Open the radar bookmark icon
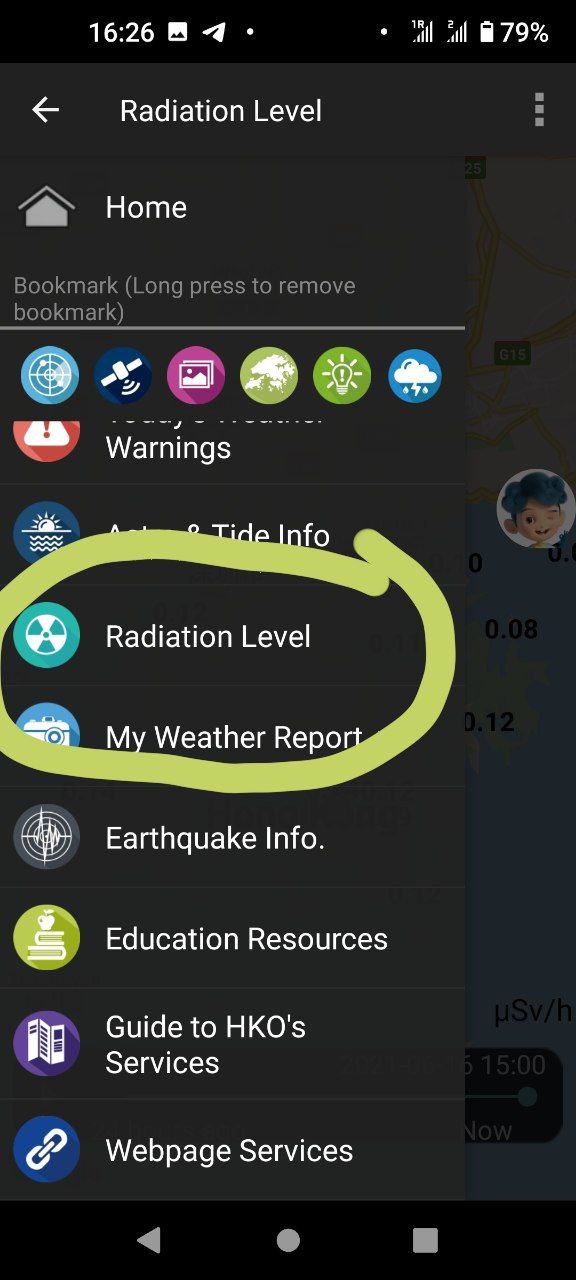 50,375
